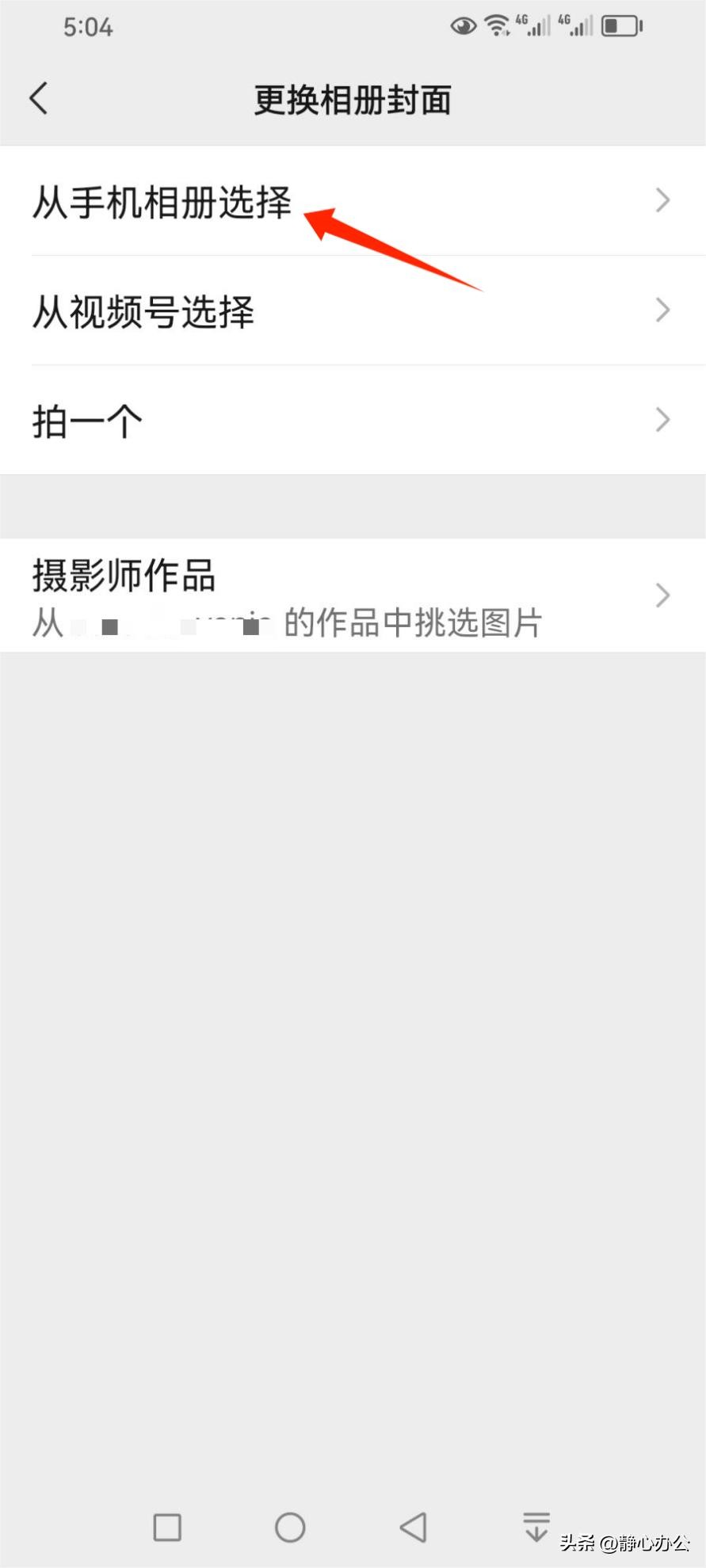Open 从手机相册选择 option

353,201
